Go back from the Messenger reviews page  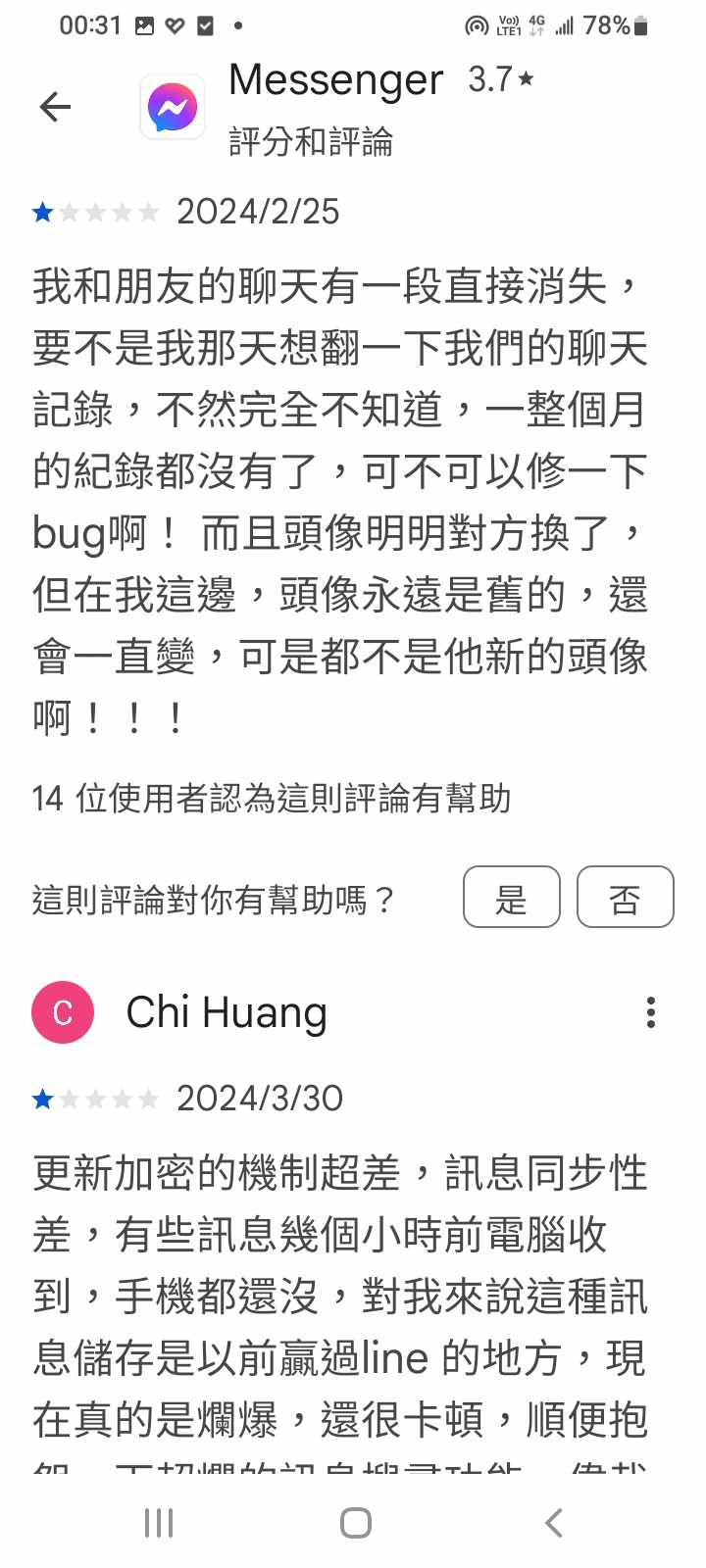(x=56, y=107)
